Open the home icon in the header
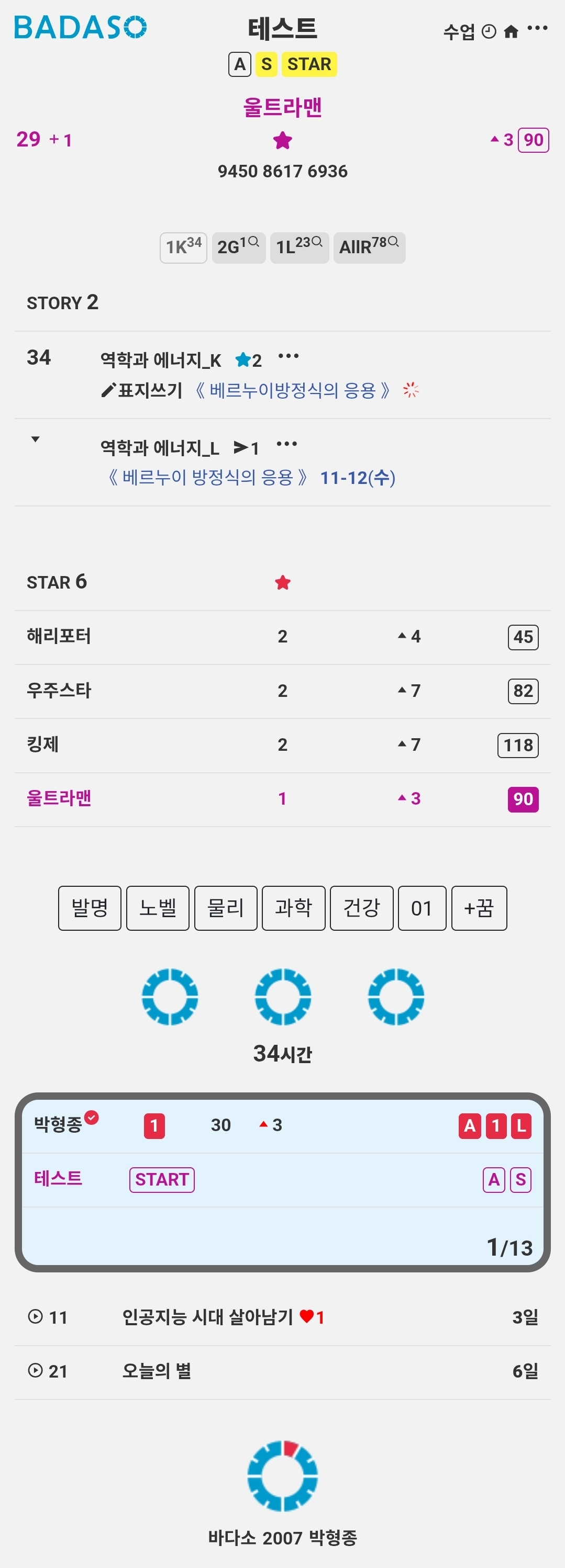The height and width of the screenshot is (1568, 565). click(511, 31)
